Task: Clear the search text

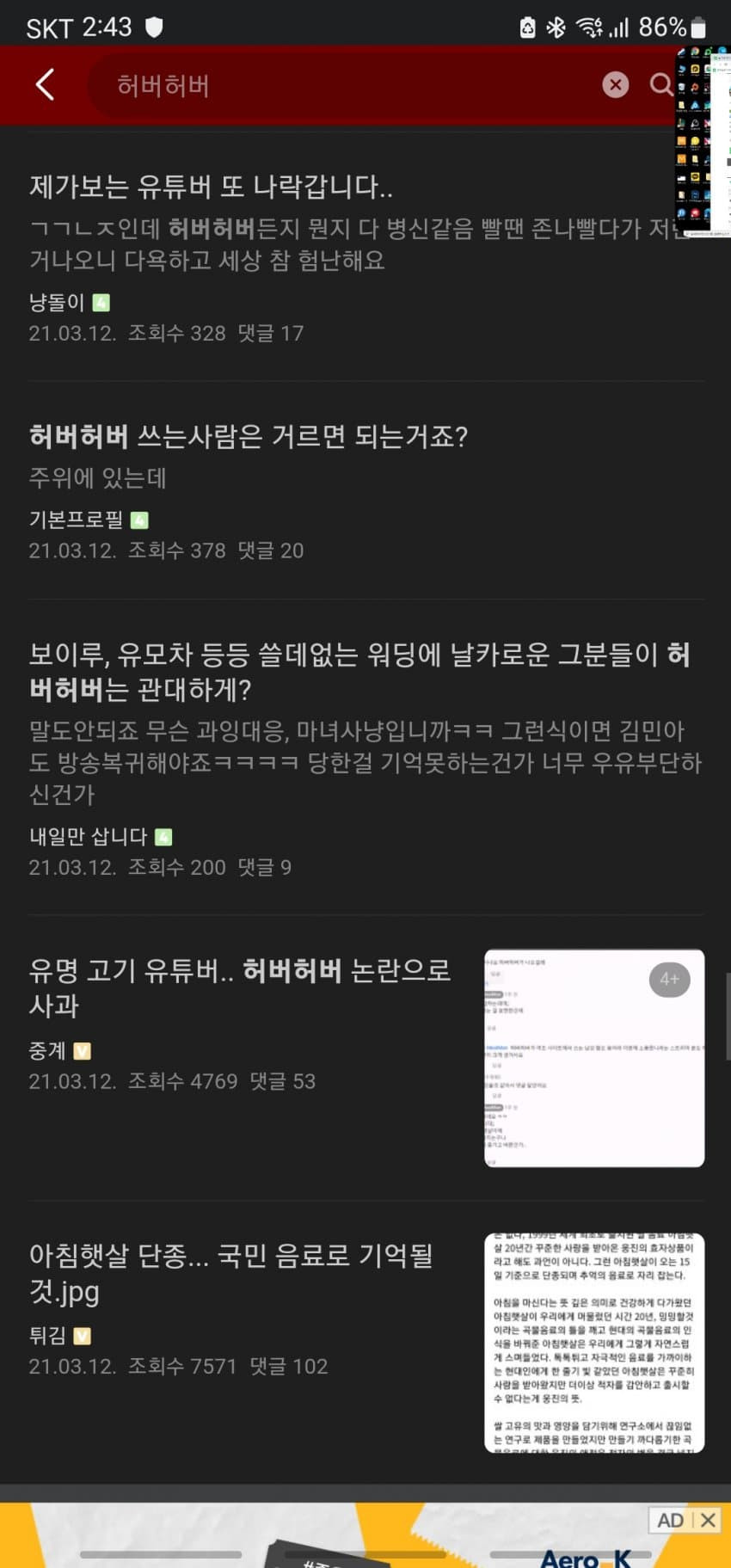Action: click(x=615, y=85)
